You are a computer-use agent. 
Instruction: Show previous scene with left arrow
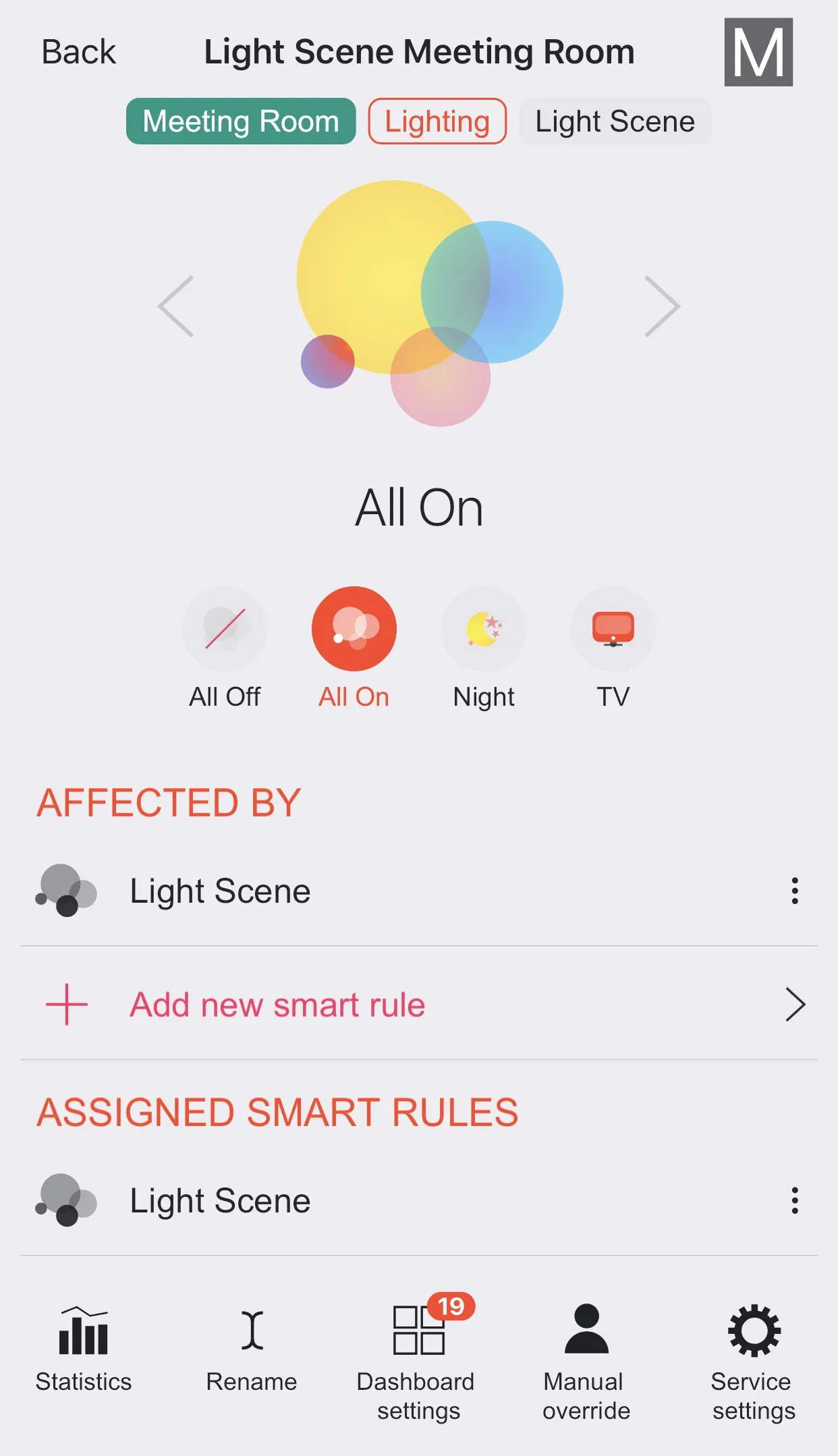coord(176,306)
